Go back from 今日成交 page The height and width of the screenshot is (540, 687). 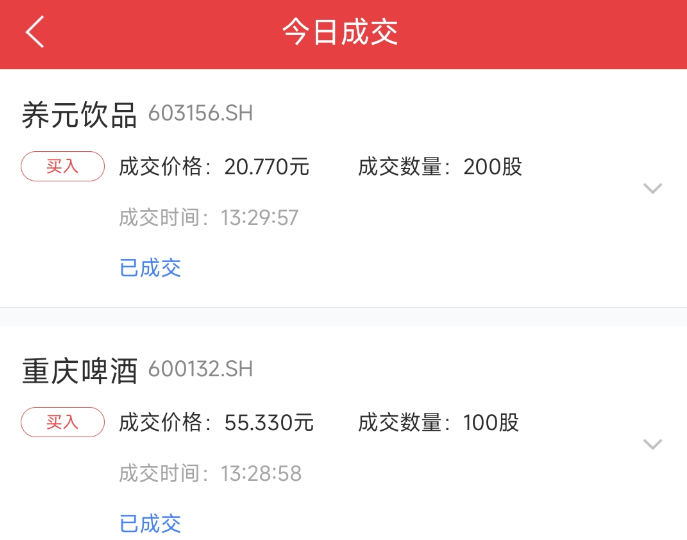click(x=35, y=32)
